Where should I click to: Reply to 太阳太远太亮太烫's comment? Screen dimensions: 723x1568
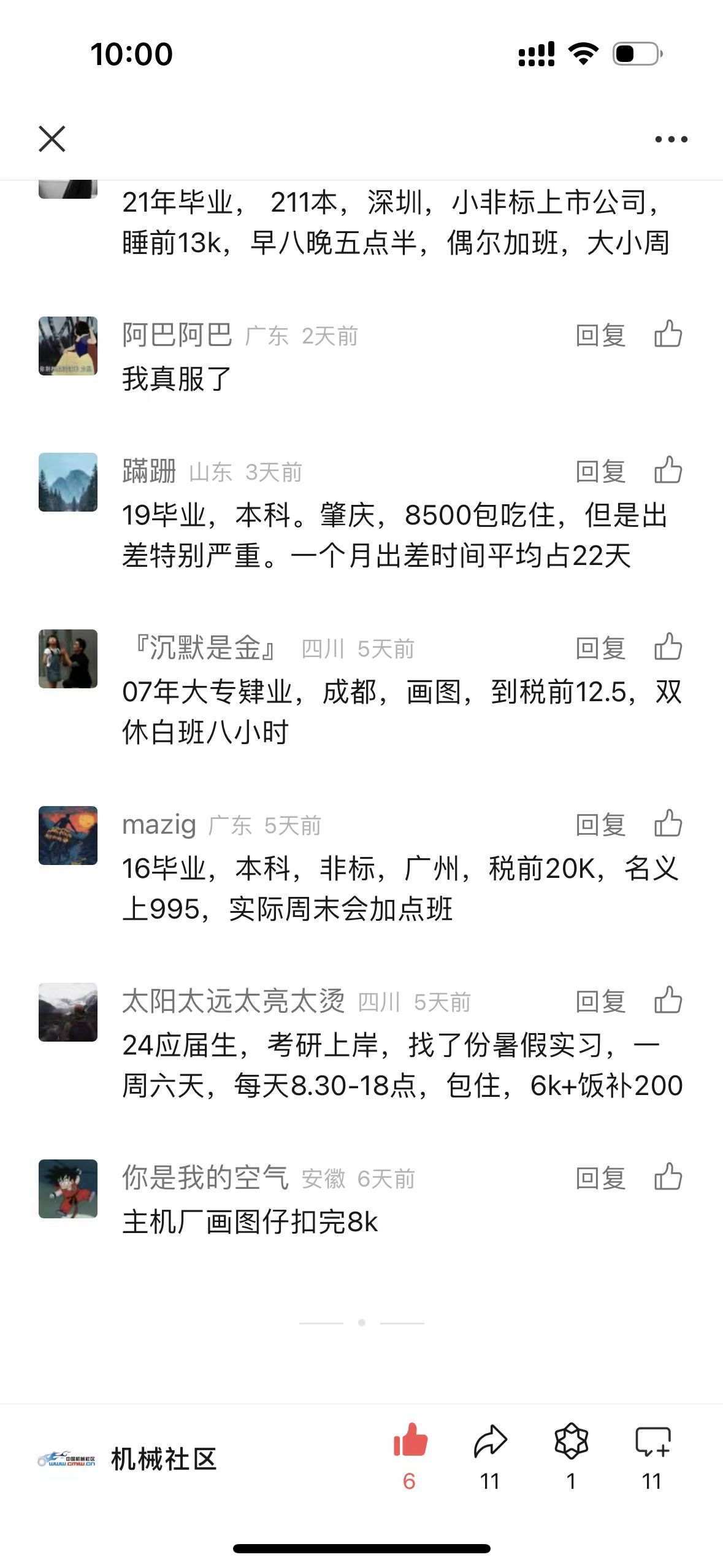click(x=600, y=1002)
